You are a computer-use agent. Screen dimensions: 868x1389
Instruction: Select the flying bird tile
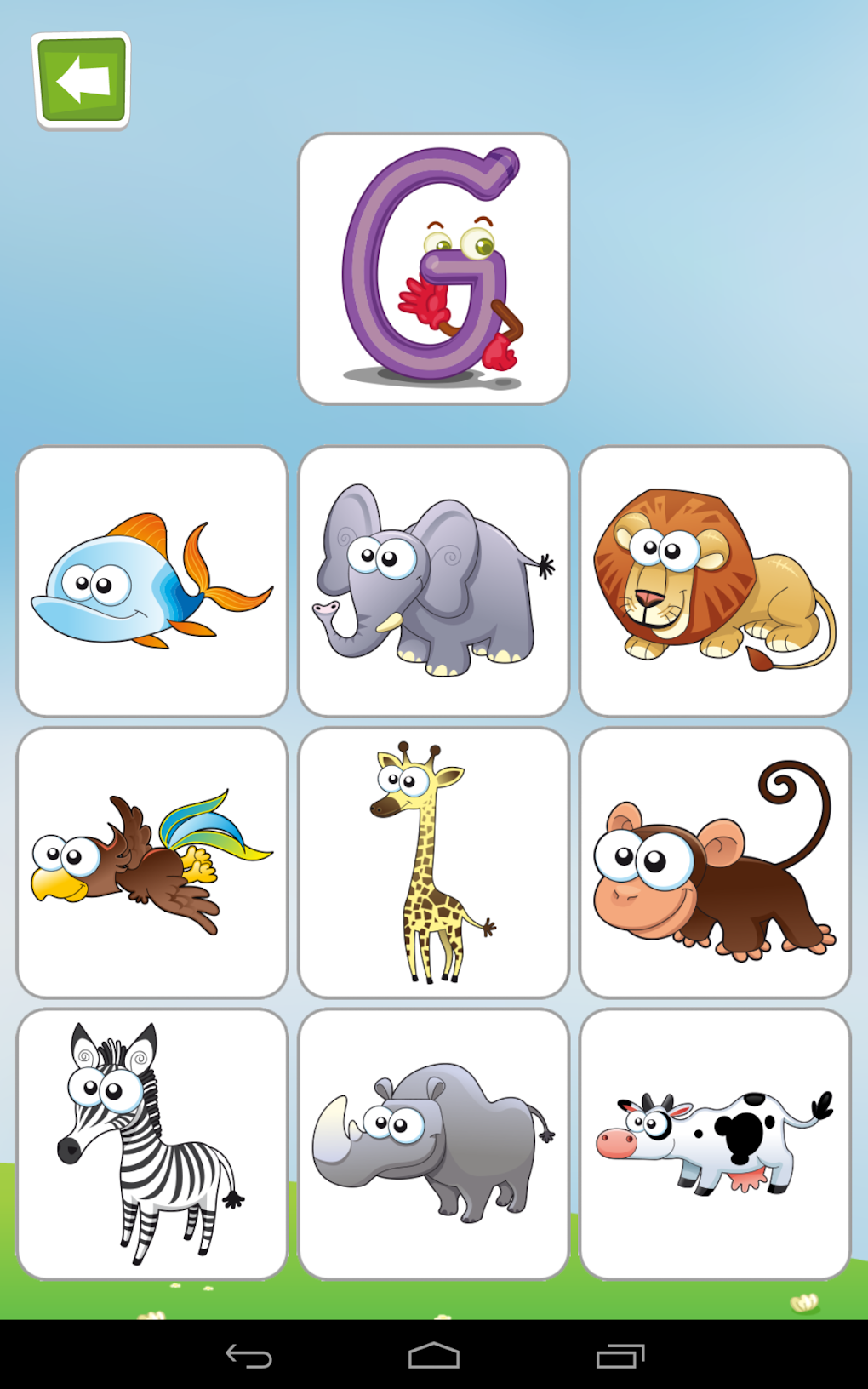click(x=152, y=862)
